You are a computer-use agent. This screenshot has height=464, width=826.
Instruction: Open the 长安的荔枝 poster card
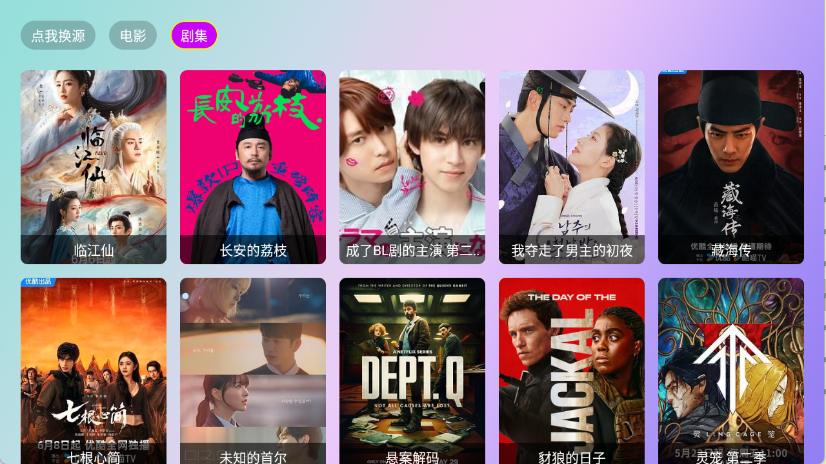pyautogui.click(x=253, y=166)
